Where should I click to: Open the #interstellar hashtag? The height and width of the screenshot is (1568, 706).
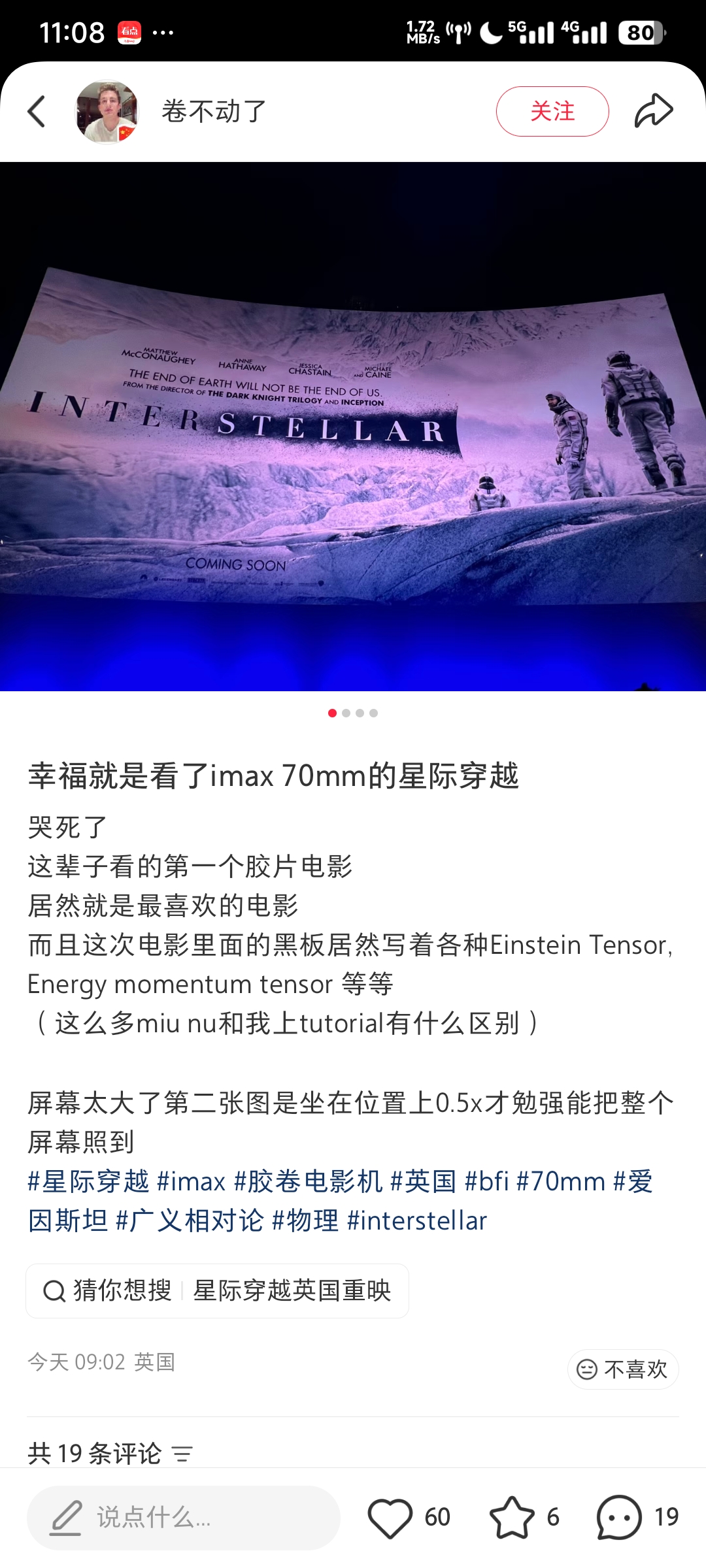click(x=417, y=1220)
